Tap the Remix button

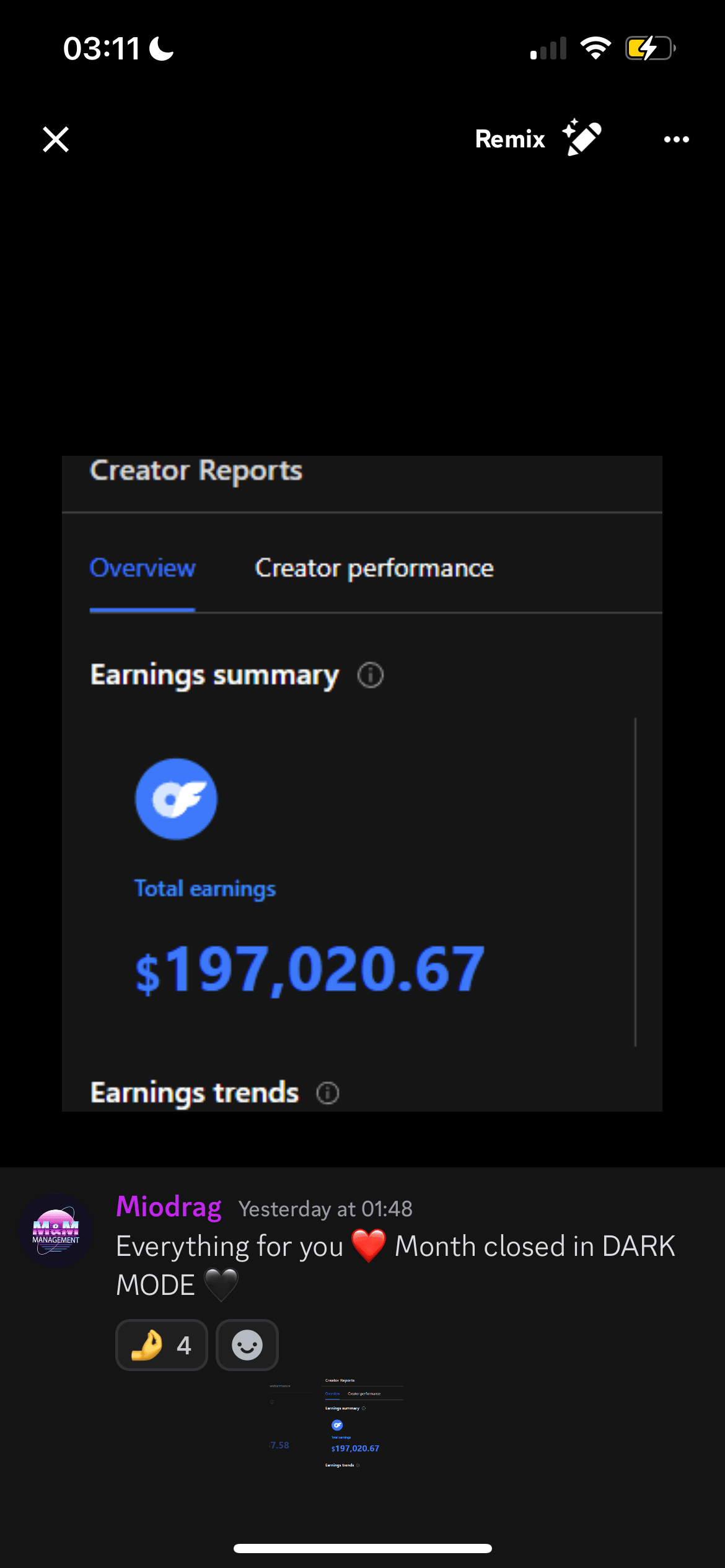[x=537, y=139]
